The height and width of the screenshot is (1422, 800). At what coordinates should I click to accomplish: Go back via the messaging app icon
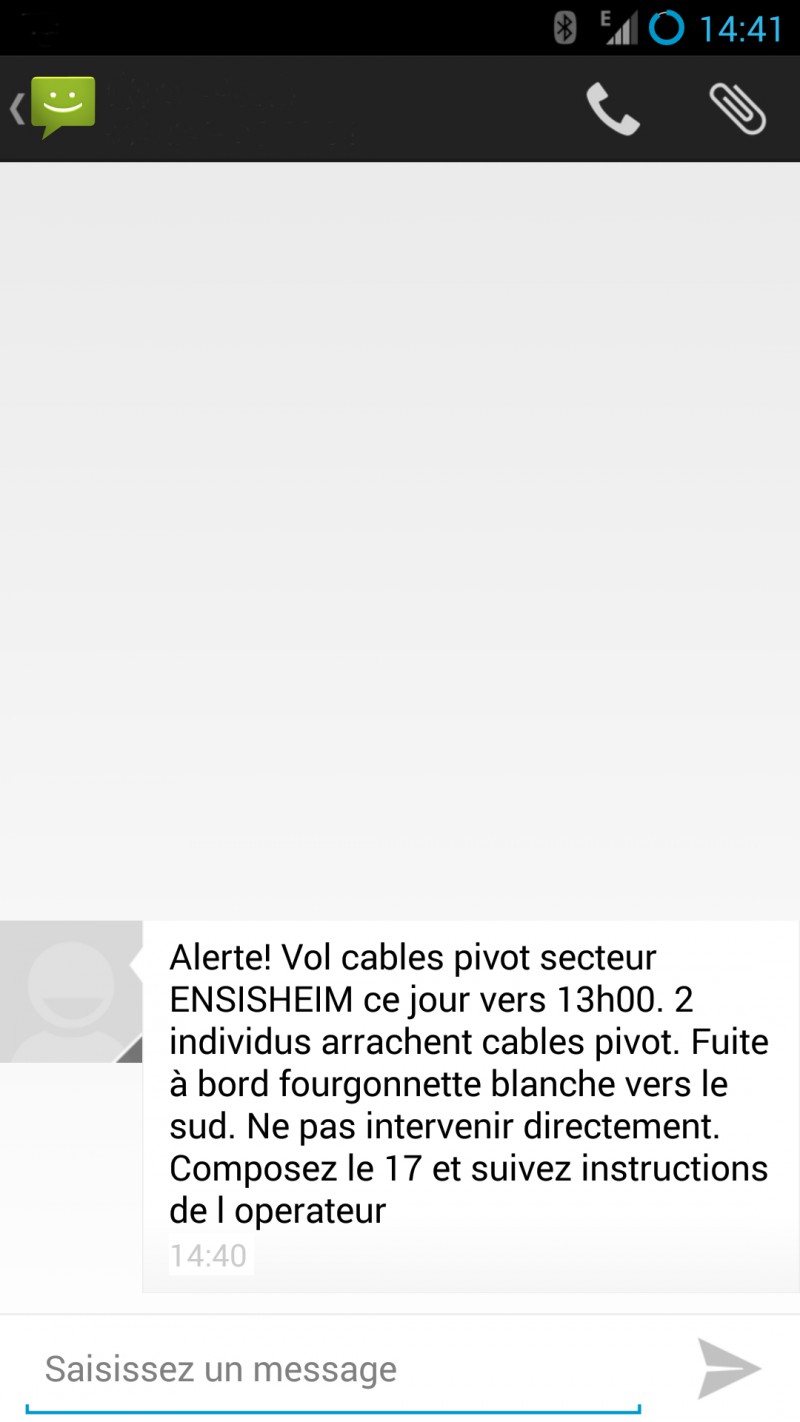[56, 108]
